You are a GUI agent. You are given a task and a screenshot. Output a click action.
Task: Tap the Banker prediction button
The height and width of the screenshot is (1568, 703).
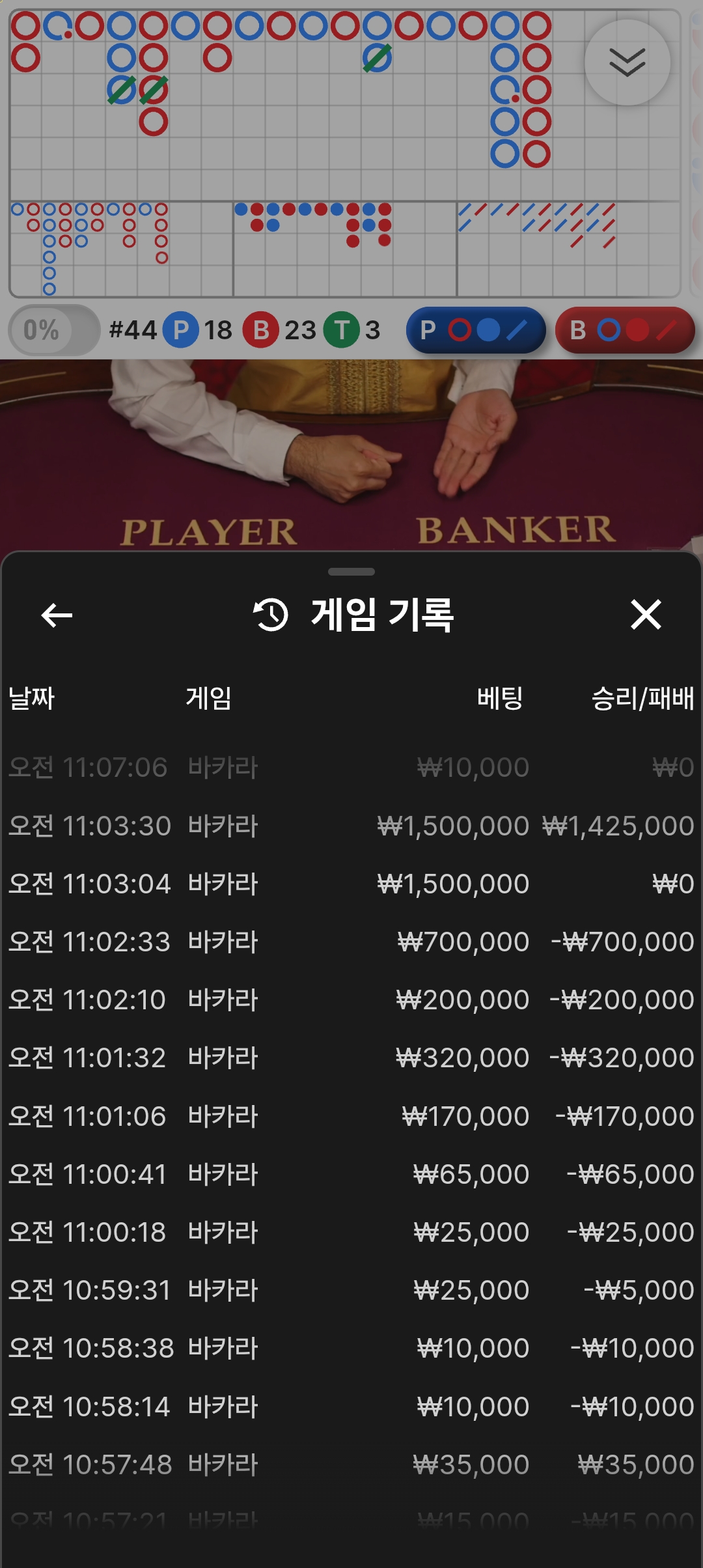[x=625, y=330]
